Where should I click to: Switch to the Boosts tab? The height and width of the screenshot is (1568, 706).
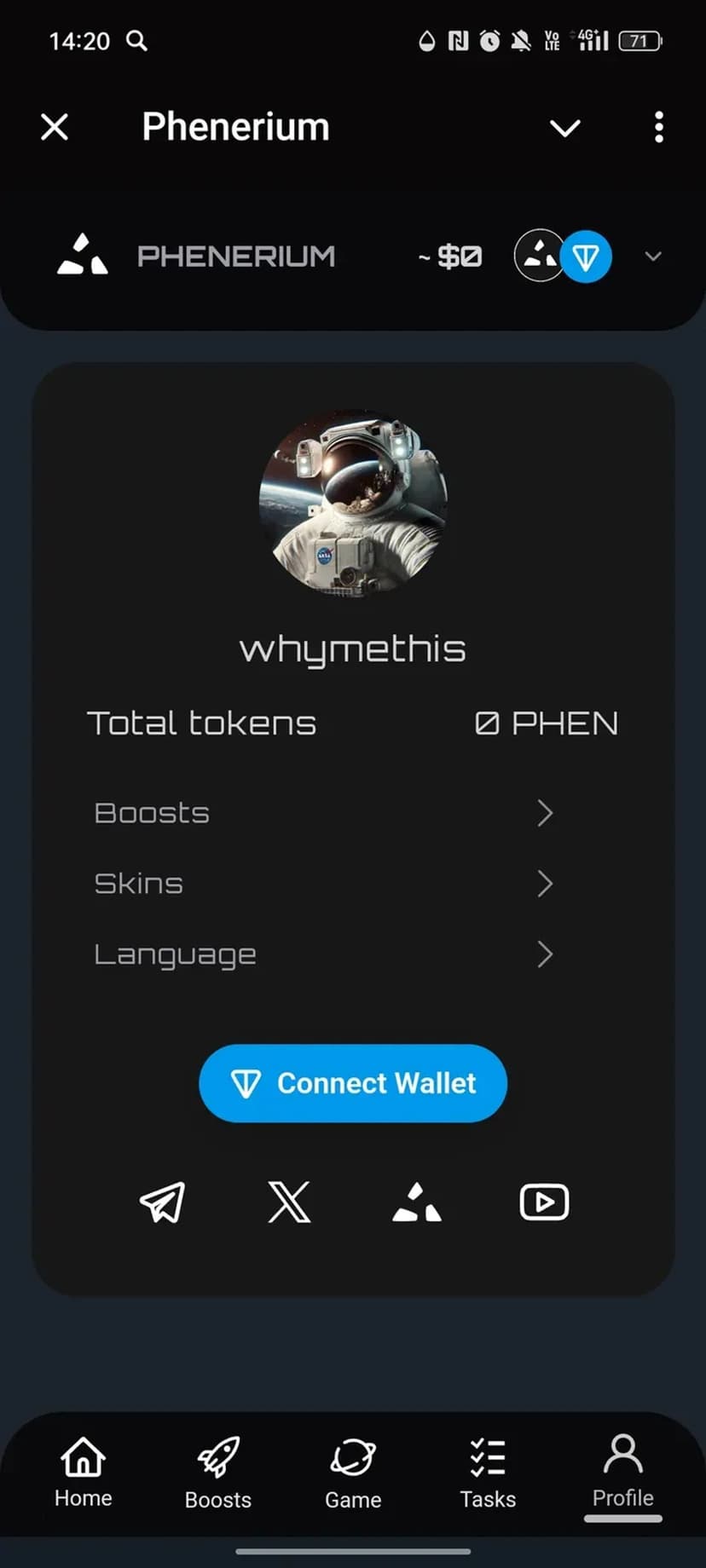tap(218, 1472)
